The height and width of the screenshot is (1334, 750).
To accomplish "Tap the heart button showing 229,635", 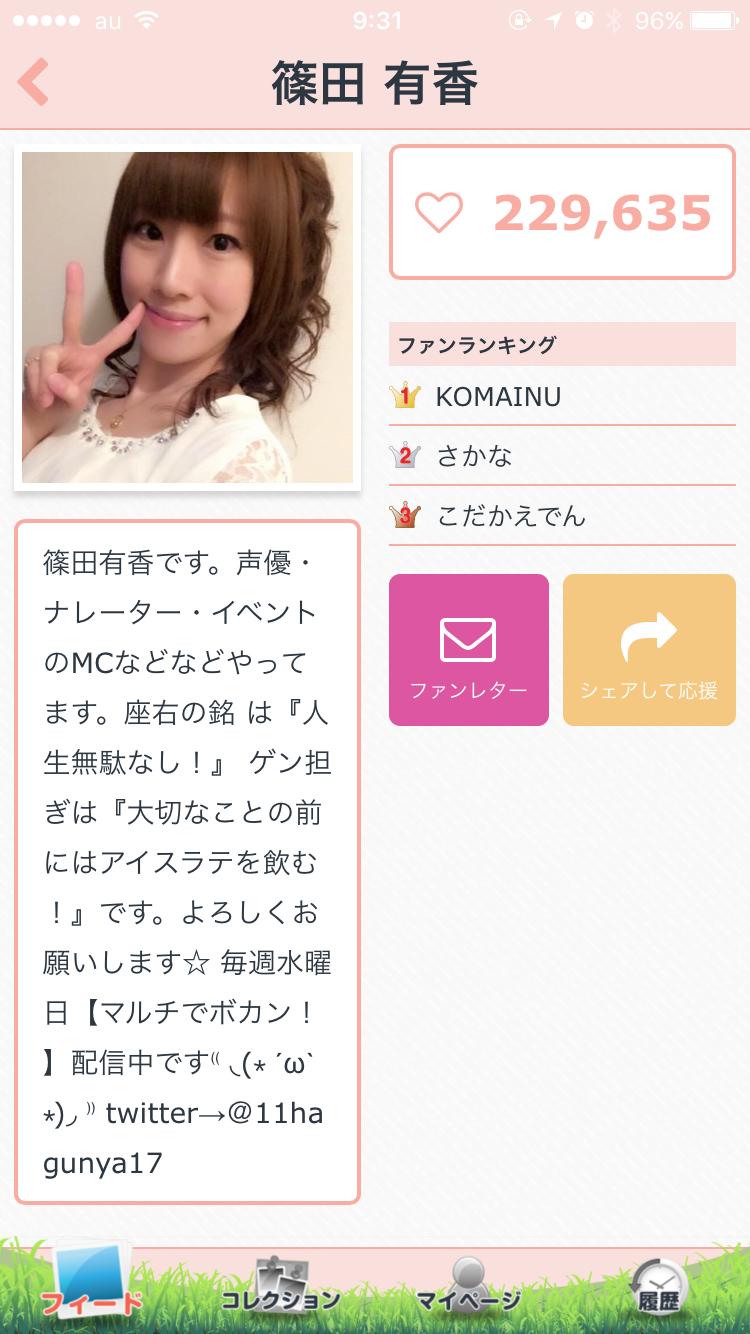I will 562,212.
